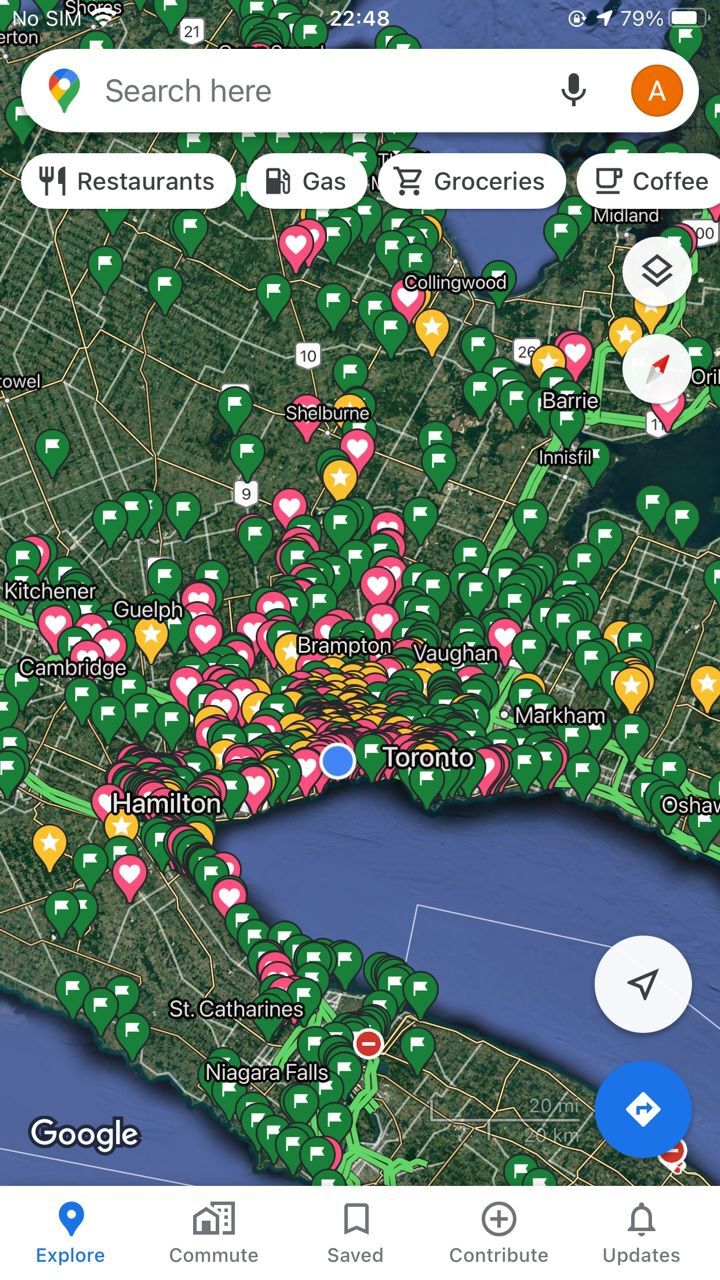
Task: Enable the Groceries search filter
Action: [x=470, y=181]
